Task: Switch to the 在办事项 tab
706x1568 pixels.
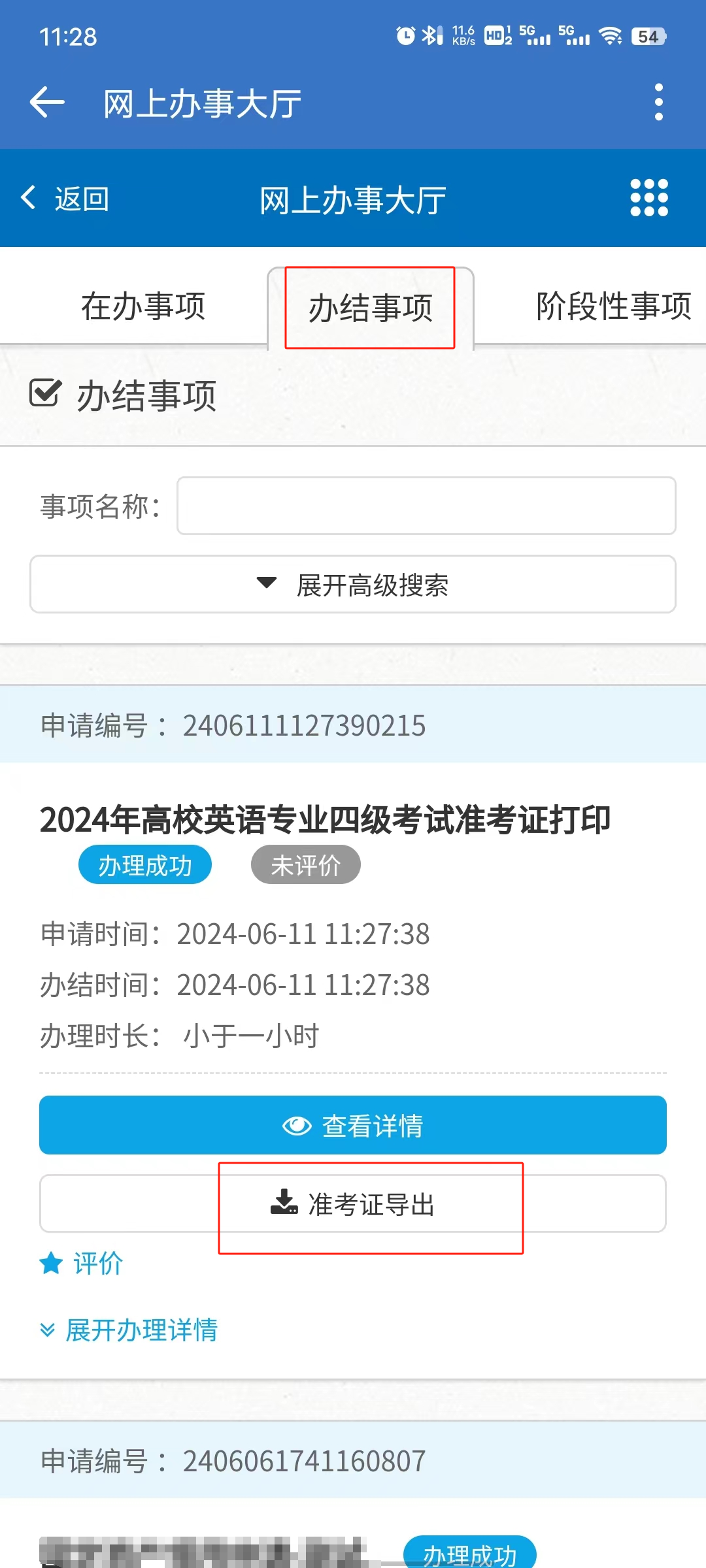Action: coord(143,306)
